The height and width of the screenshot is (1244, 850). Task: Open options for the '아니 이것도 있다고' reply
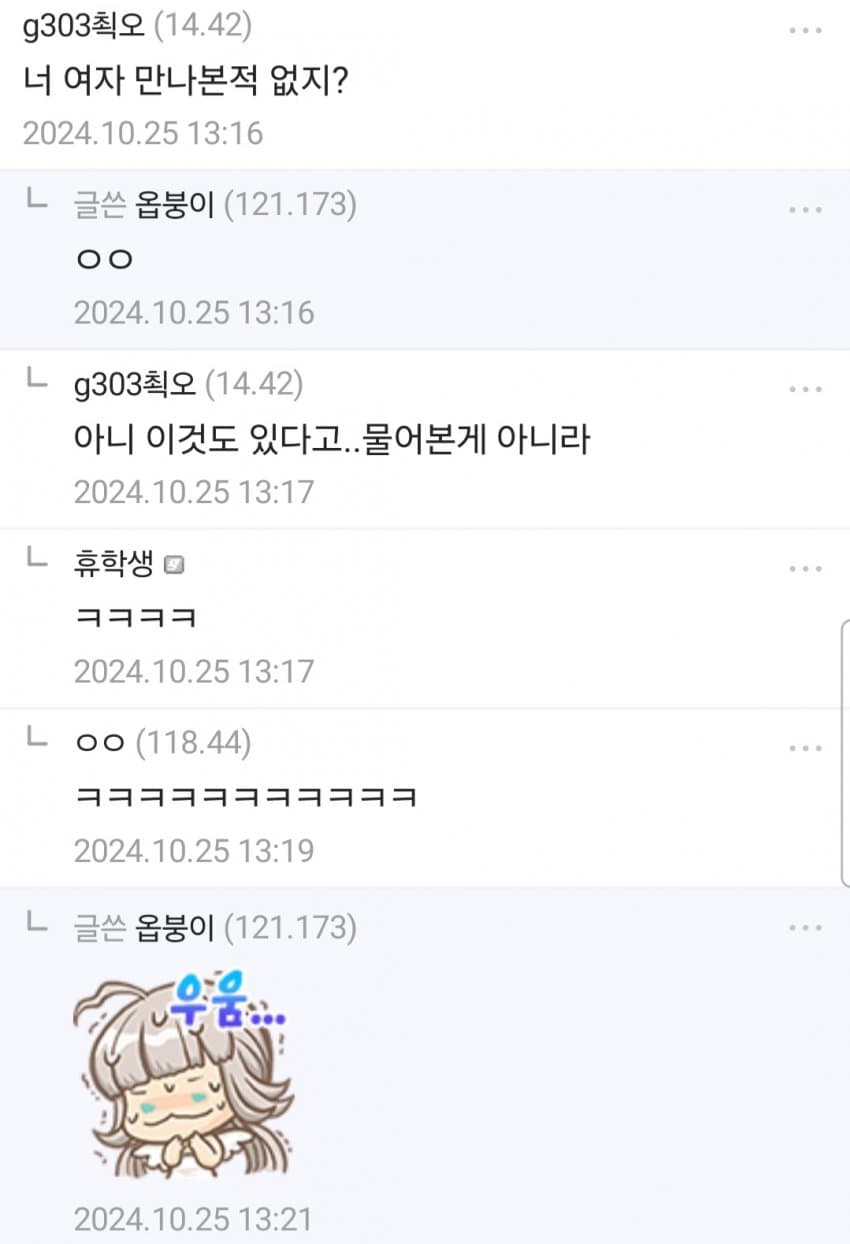pyautogui.click(x=805, y=389)
